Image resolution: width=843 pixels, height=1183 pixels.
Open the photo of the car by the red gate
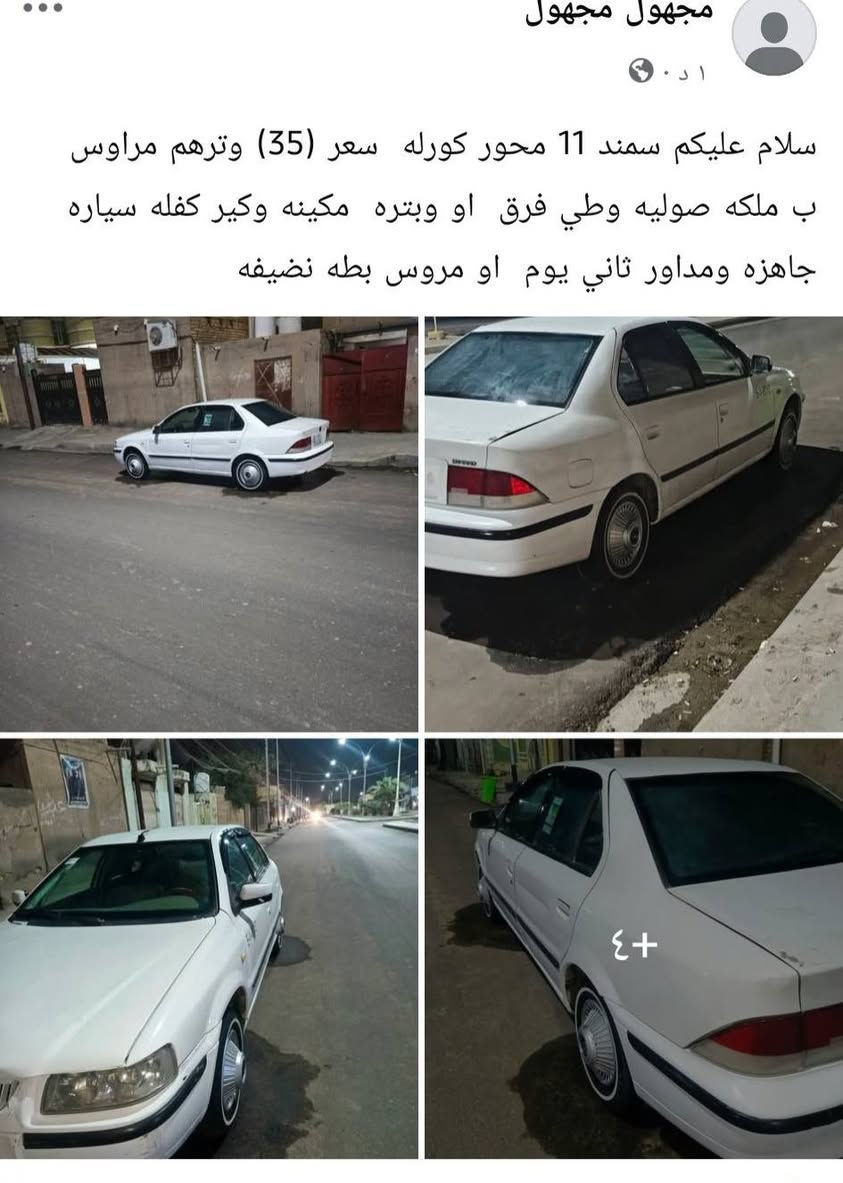coord(209,524)
